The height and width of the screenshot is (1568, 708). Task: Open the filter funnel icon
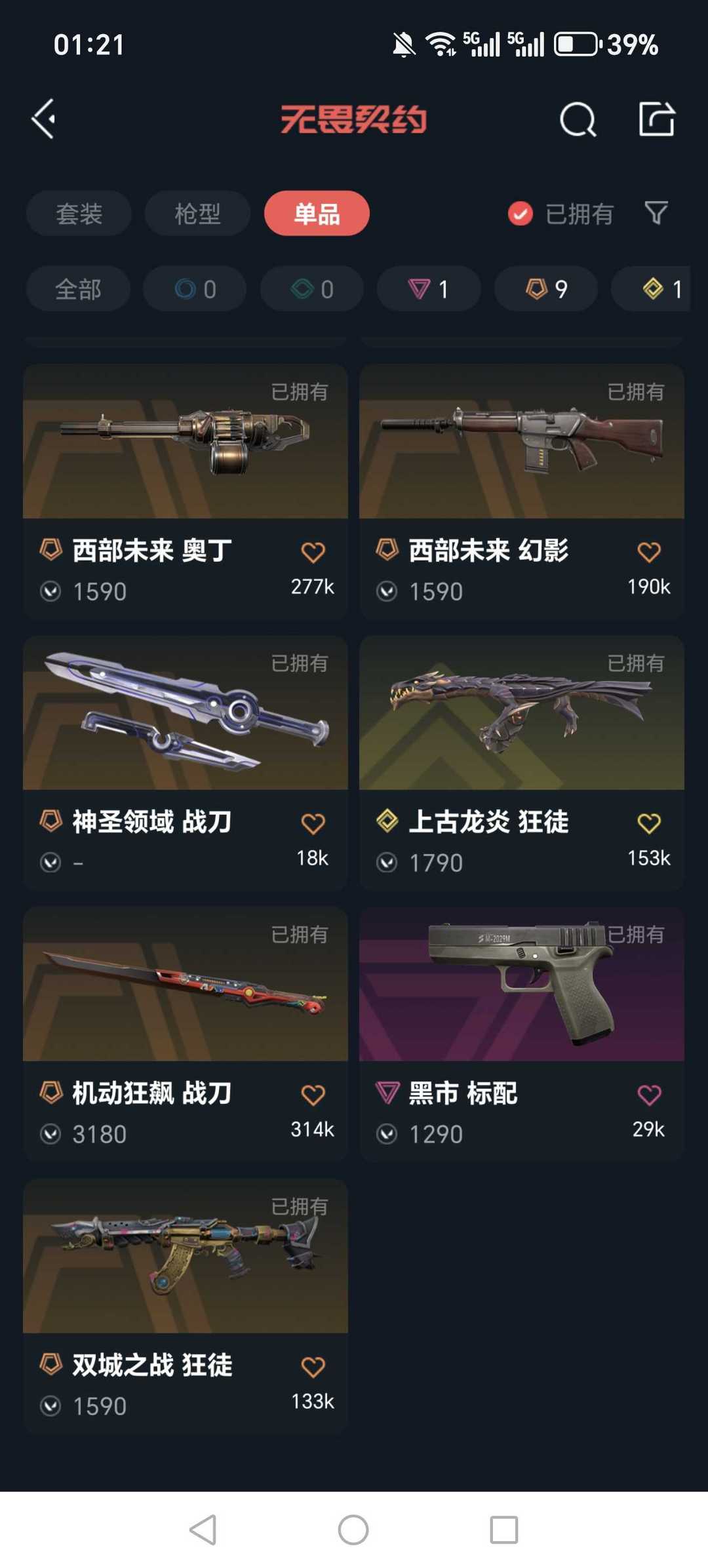tap(657, 213)
